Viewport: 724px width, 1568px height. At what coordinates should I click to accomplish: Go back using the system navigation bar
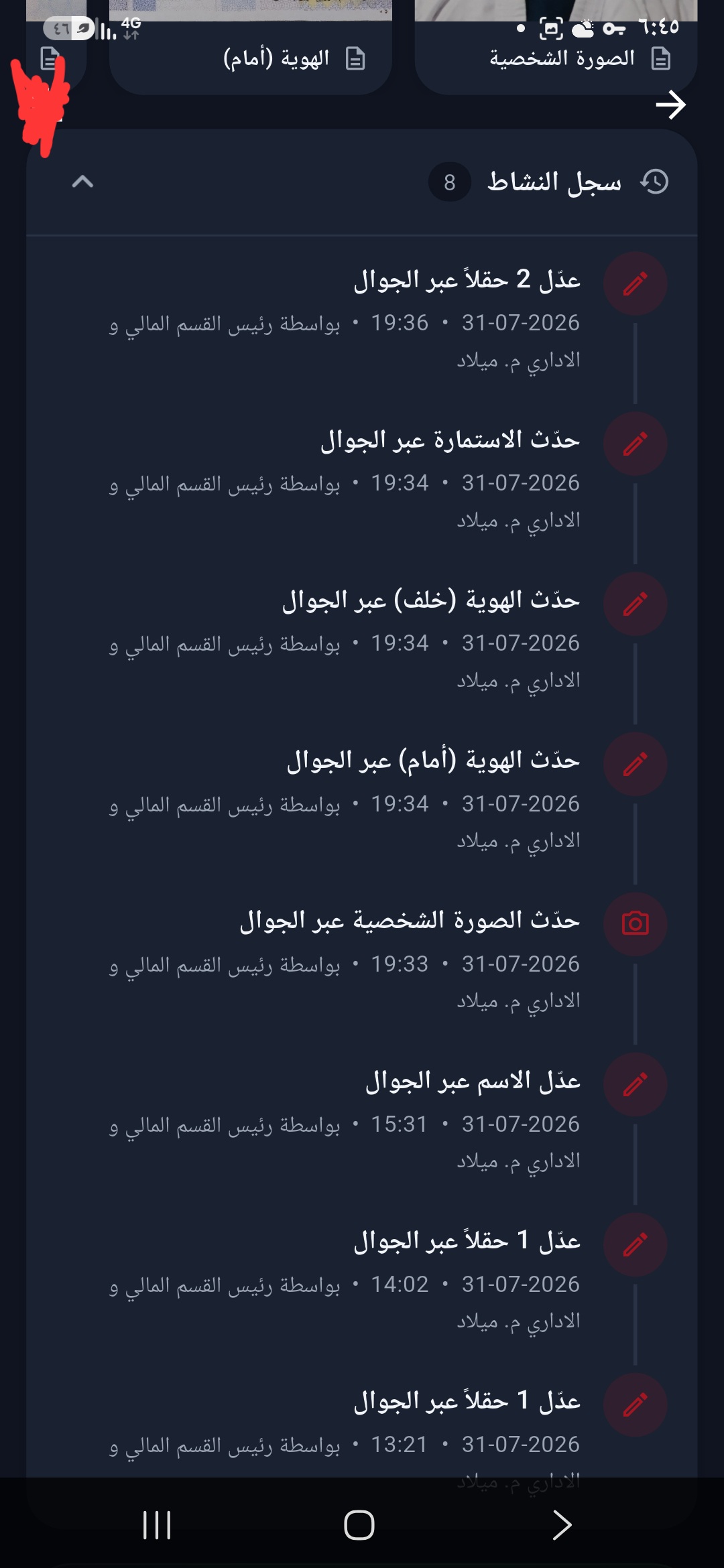[562, 1525]
